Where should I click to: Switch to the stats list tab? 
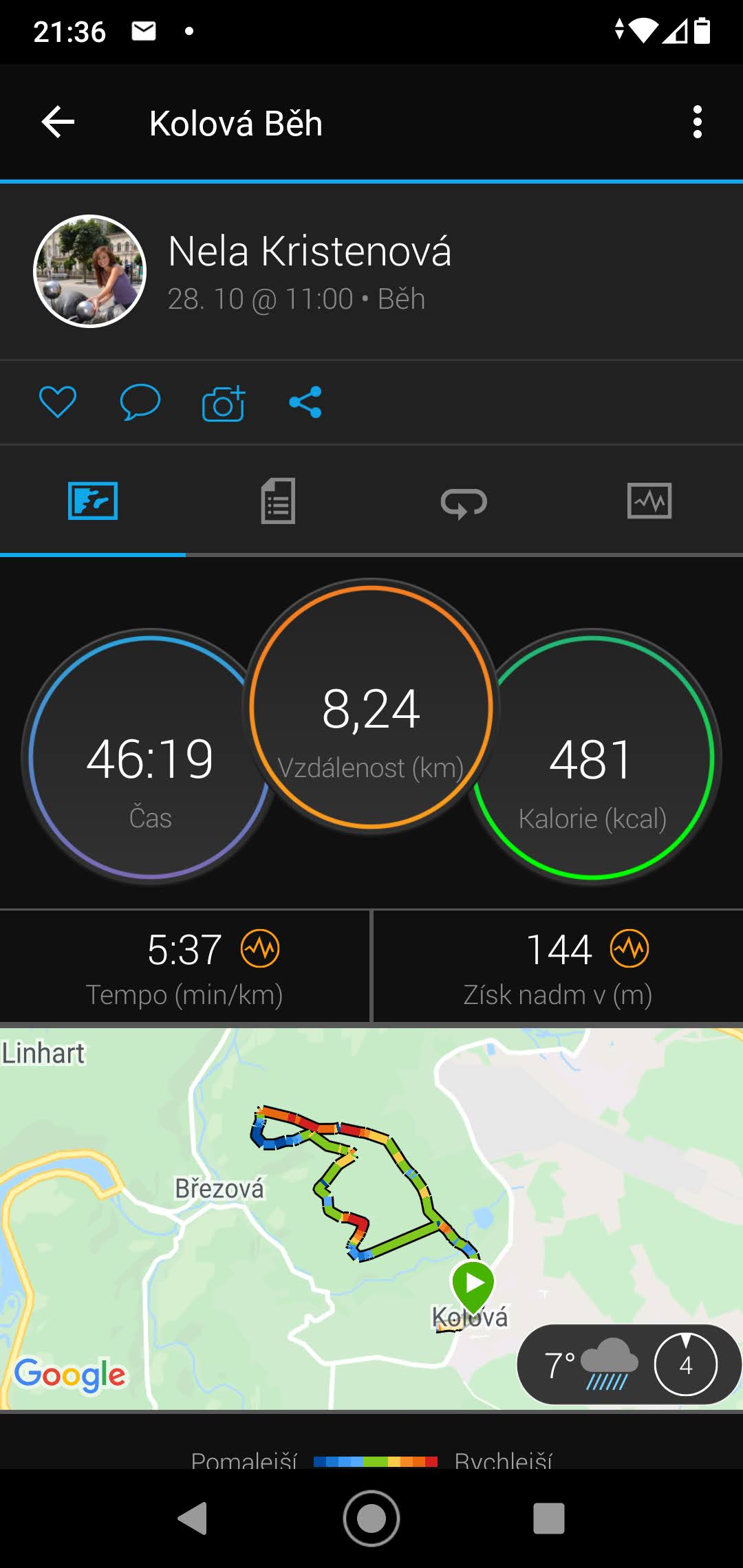click(x=278, y=501)
